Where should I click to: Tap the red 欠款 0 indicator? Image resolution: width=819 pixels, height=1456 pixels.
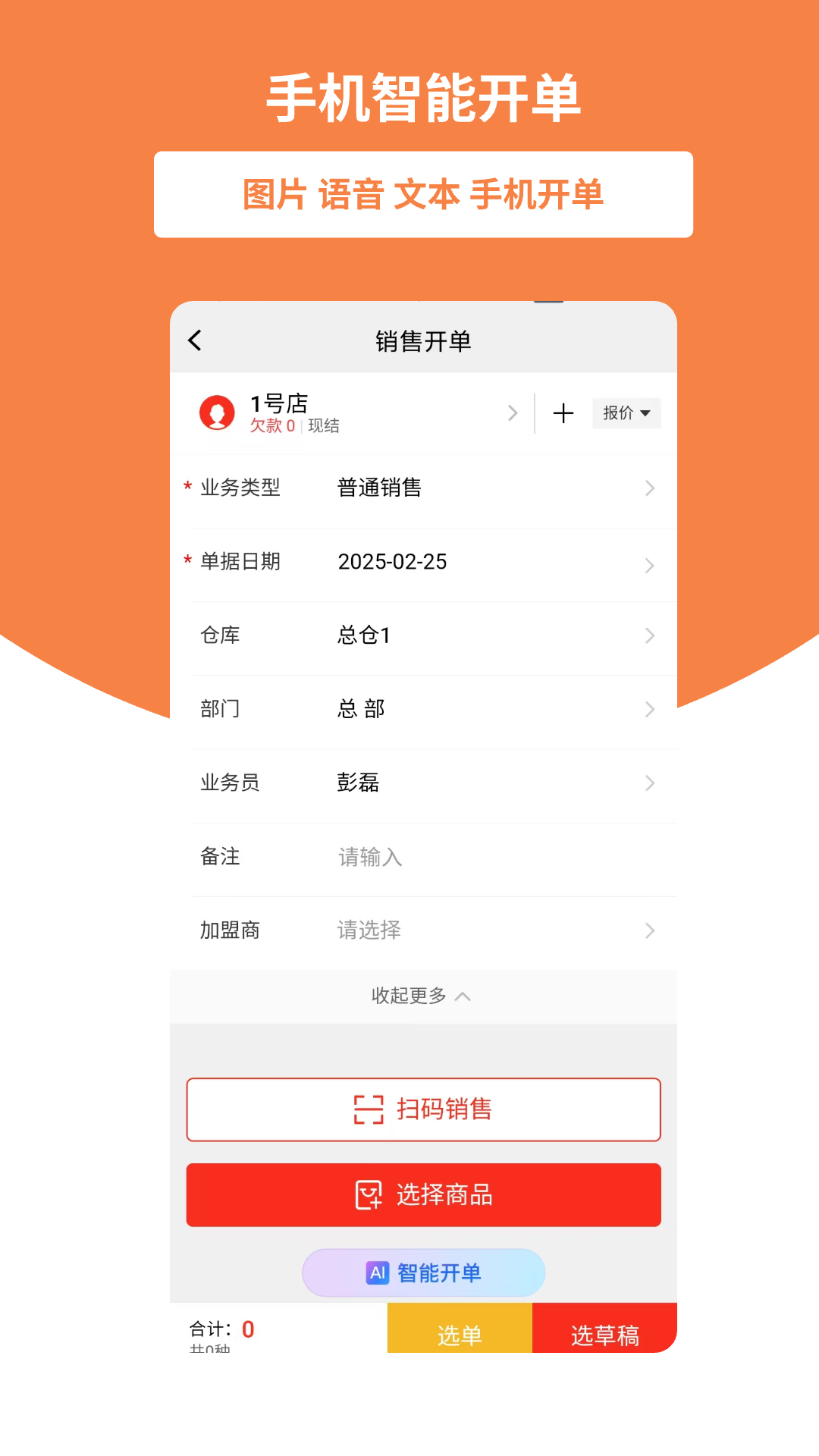click(x=273, y=426)
